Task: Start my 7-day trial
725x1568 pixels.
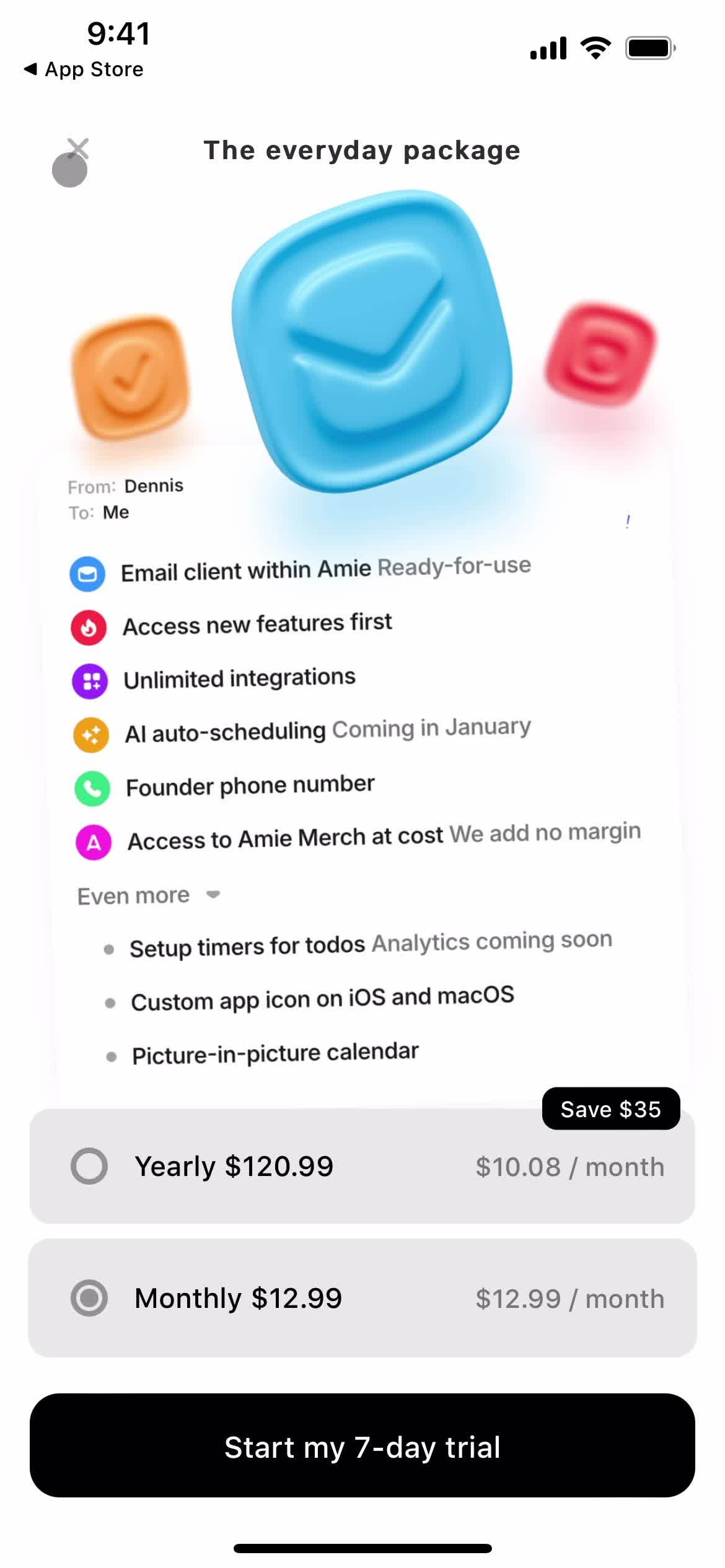Action: tap(362, 1447)
